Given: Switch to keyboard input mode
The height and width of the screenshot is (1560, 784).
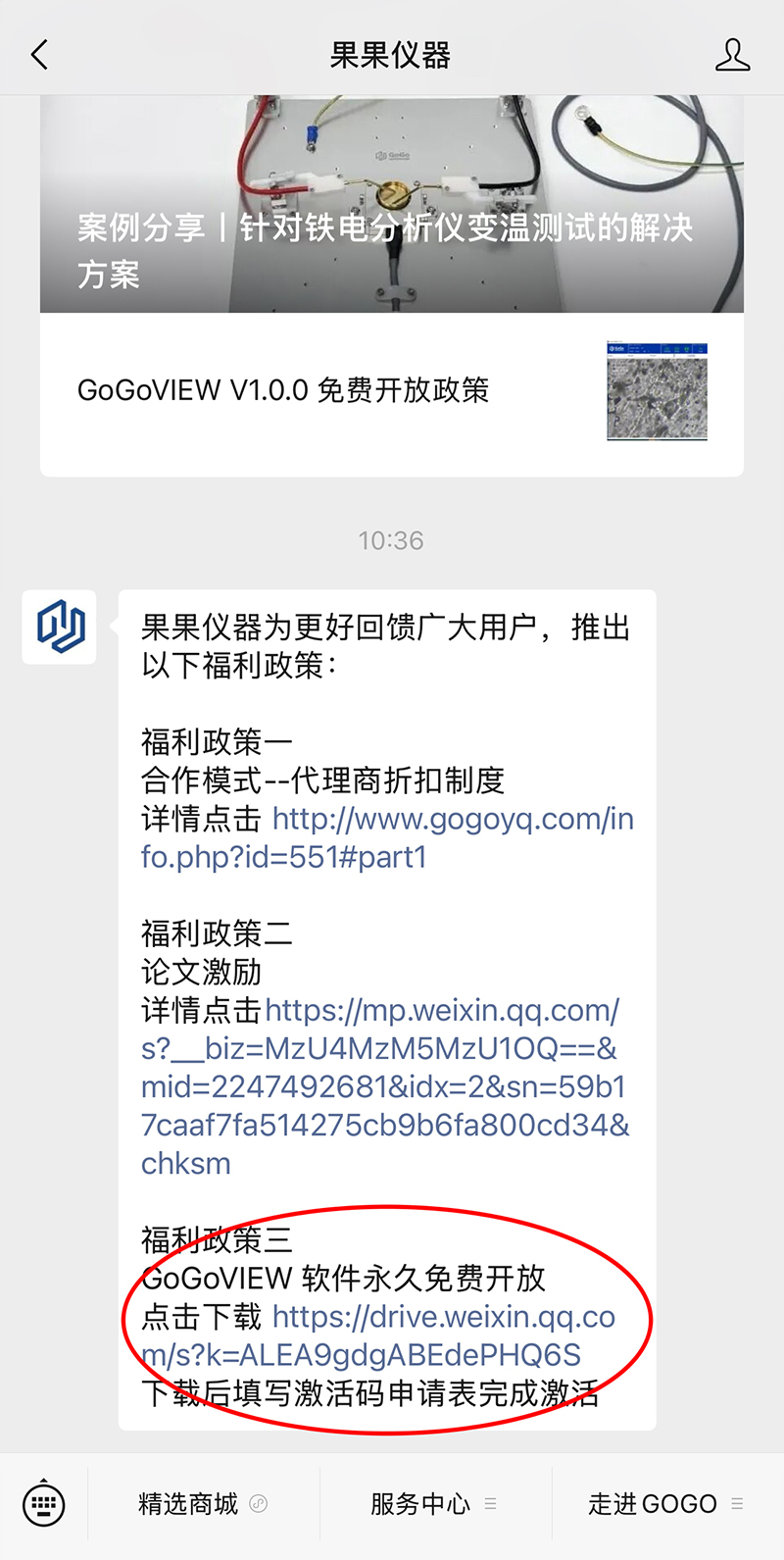Looking at the screenshot, I should [x=44, y=1504].
